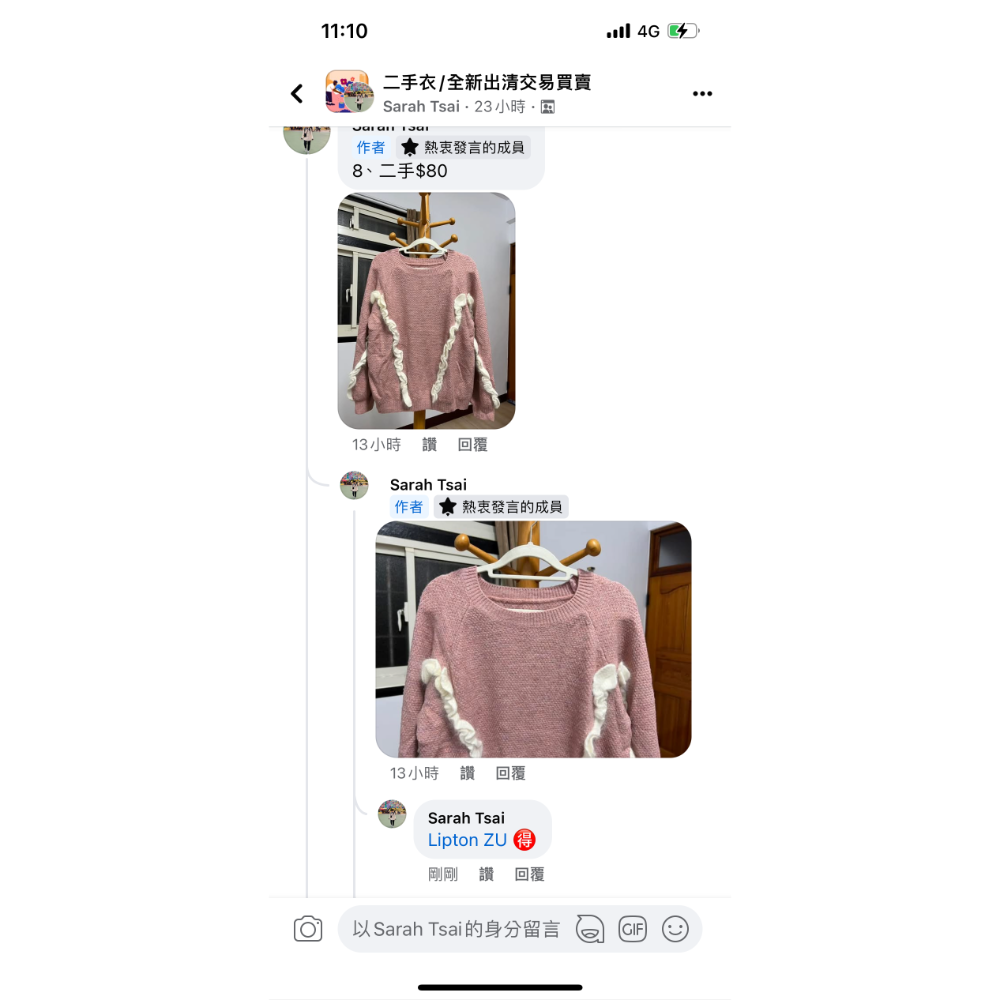Open the avatar sticker picker
Viewport: 1000px width, 1000px height.
(x=590, y=929)
